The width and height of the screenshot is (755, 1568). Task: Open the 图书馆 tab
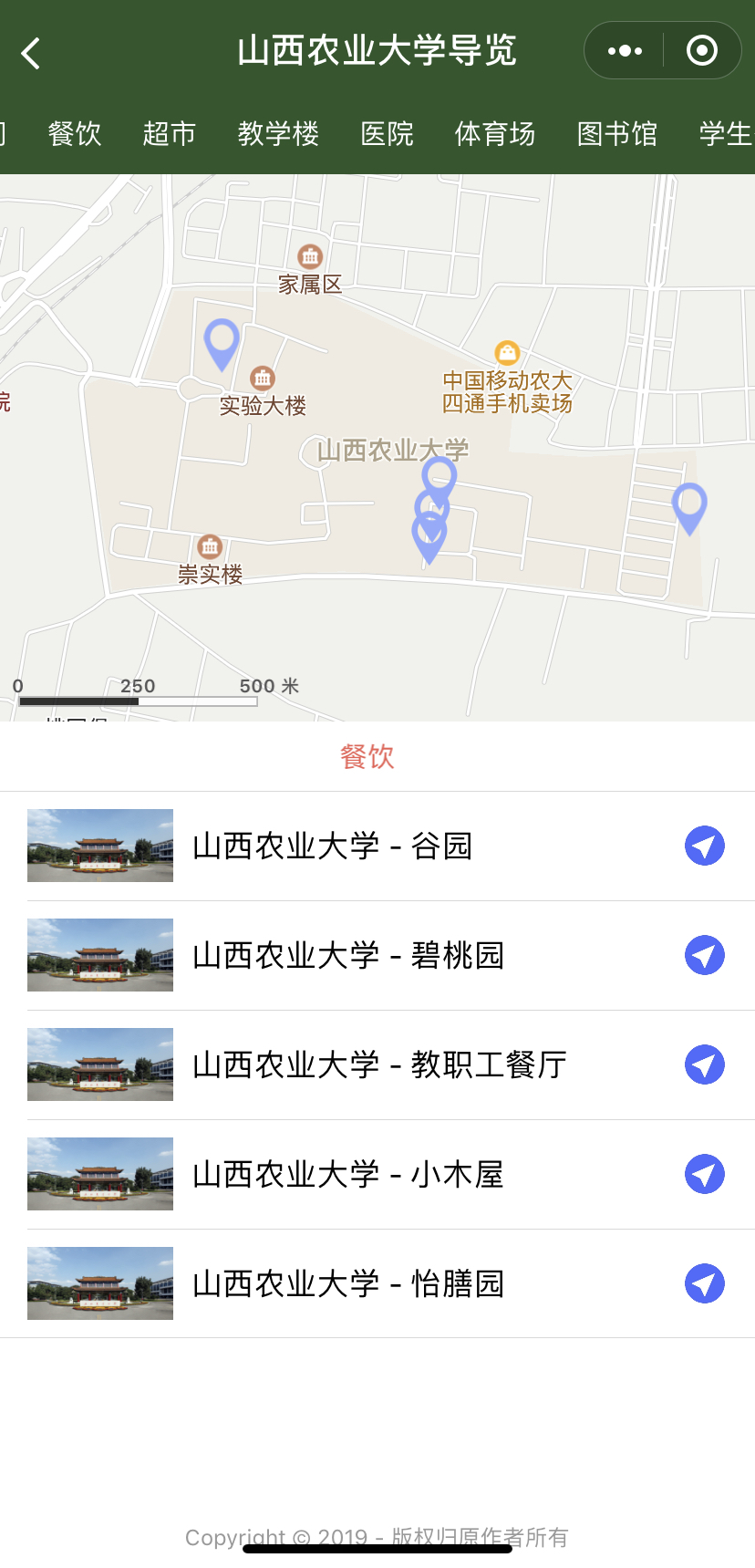(617, 134)
